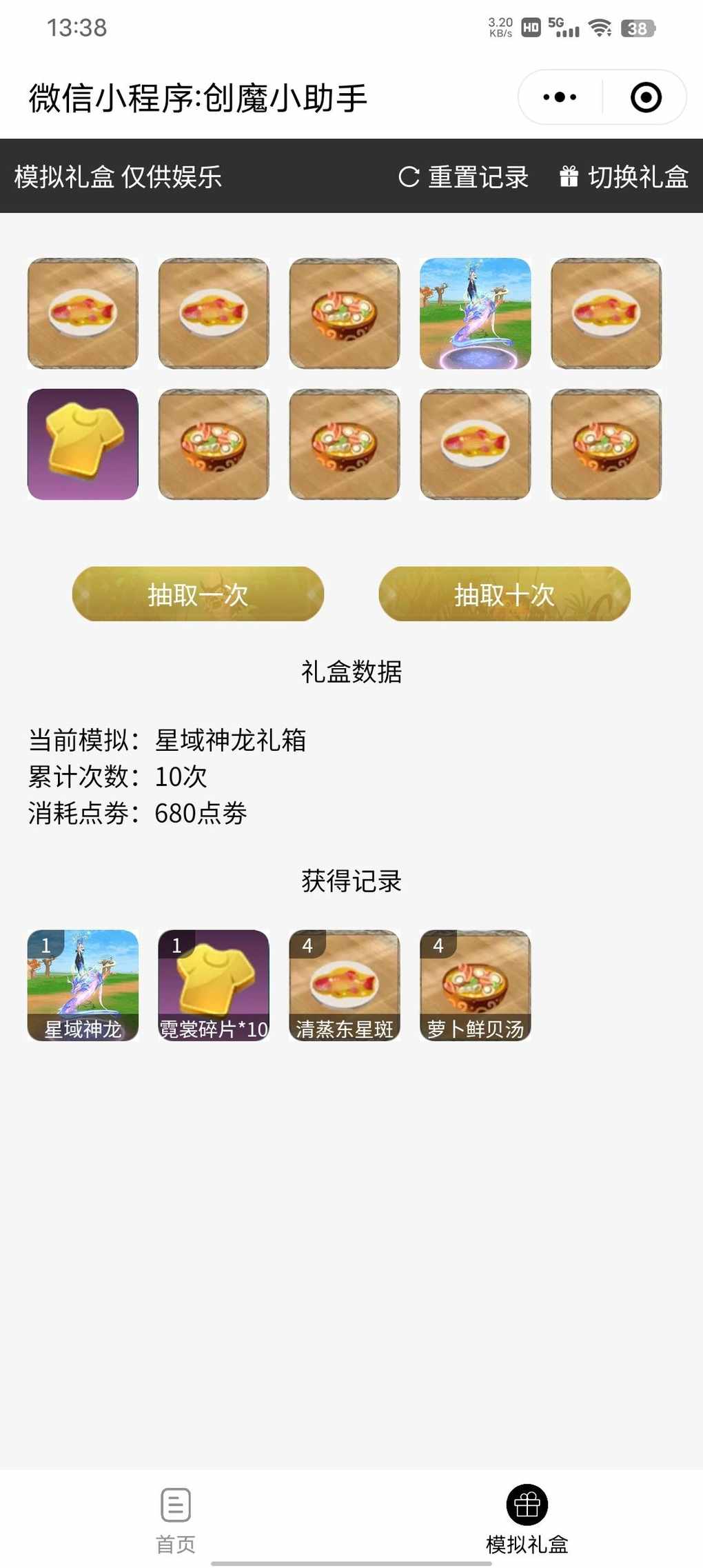The image size is (703, 1568).
Task: Draw once with 抽取一次
Action: point(198,594)
